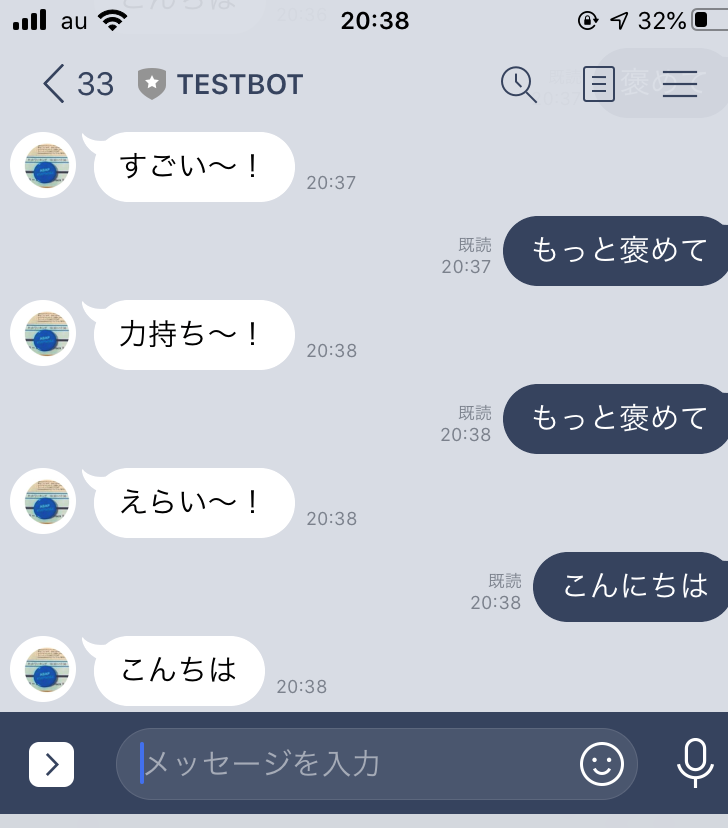The image size is (728, 828).
Task: Tap the すごい〜！ reply bubble
Action: (x=193, y=166)
